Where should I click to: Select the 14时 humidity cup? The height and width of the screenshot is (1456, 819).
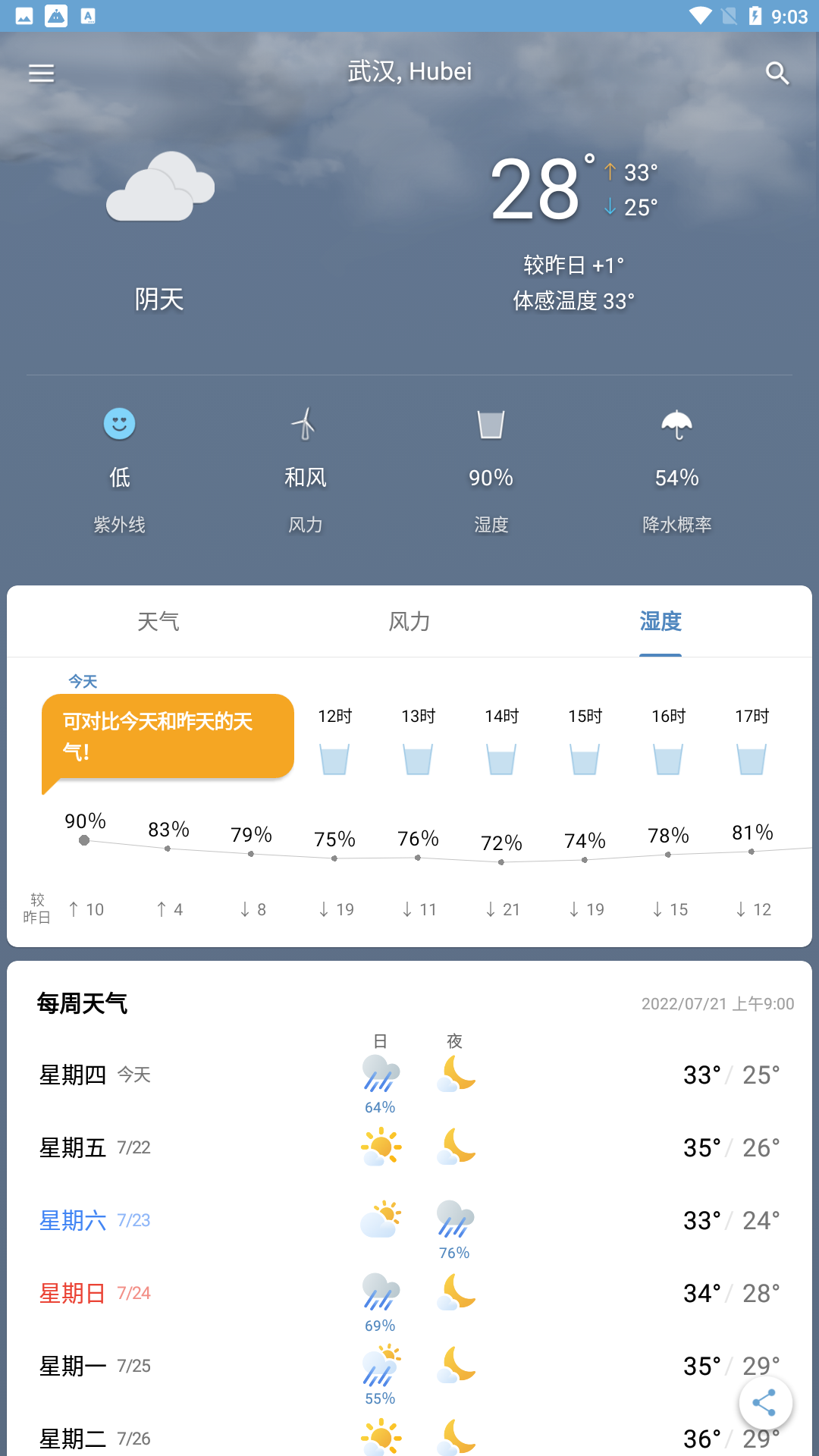pyautogui.click(x=501, y=758)
